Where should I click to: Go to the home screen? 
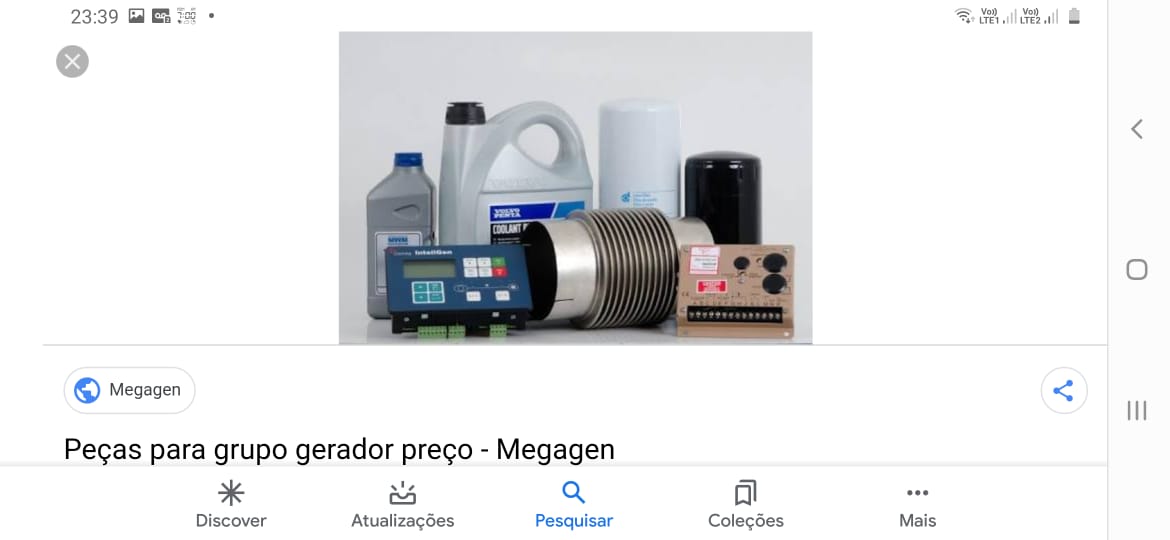pyautogui.click(x=1137, y=270)
